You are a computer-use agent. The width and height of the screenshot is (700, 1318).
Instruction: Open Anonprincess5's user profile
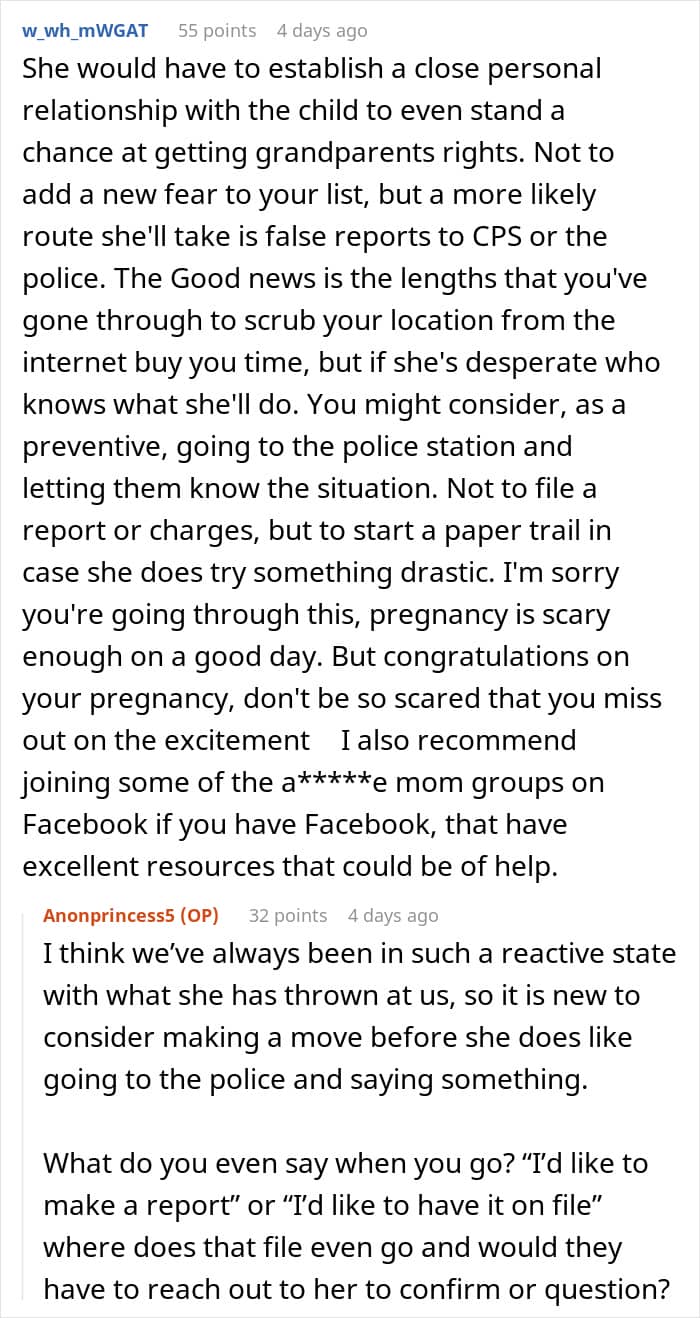131,915
